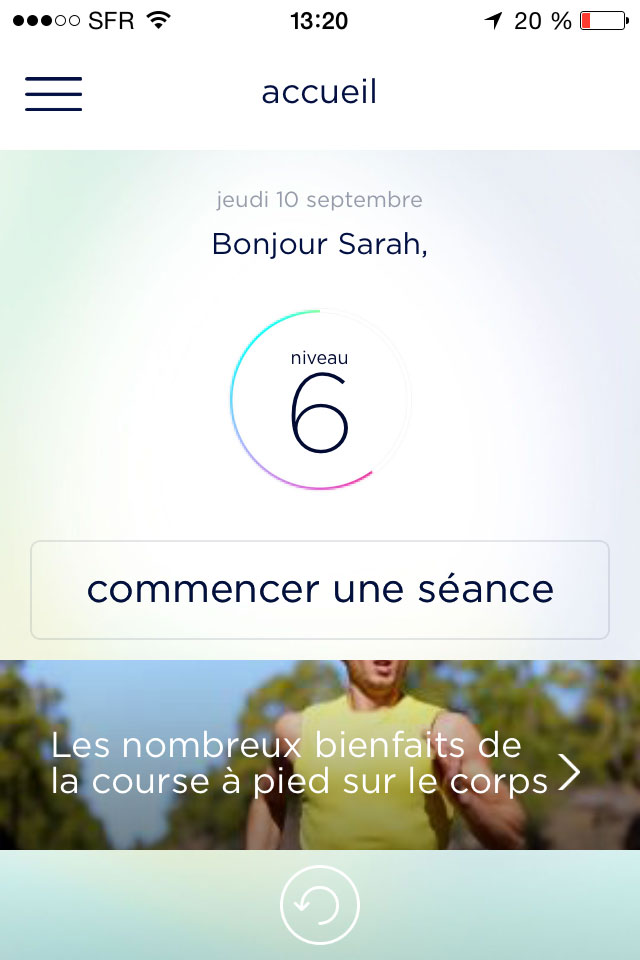640x960 pixels.
Task: Tap the 'commencer une séance' button
Action: tap(320, 590)
